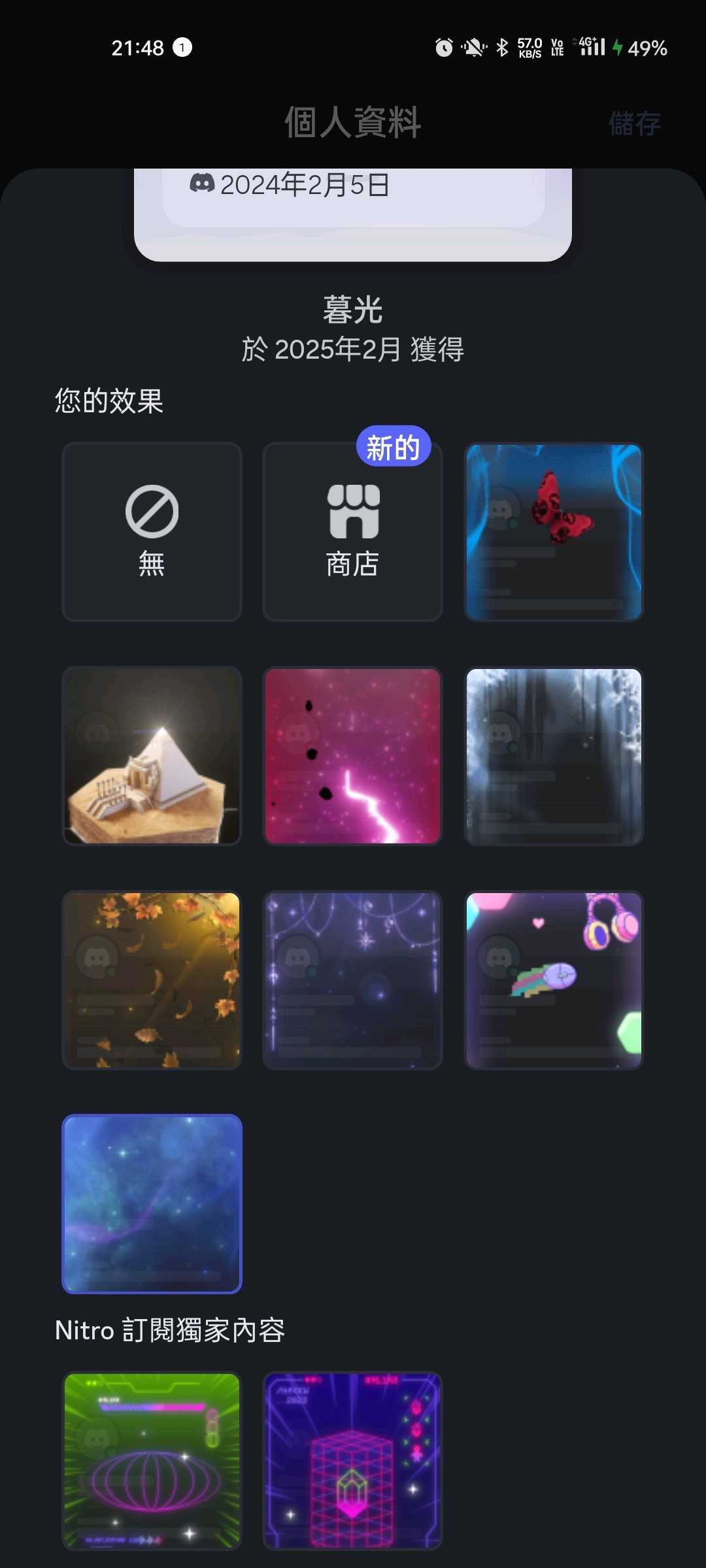Choose the autumn leaves profile effect
706x1568 pixels.
[x=152, y=980]
